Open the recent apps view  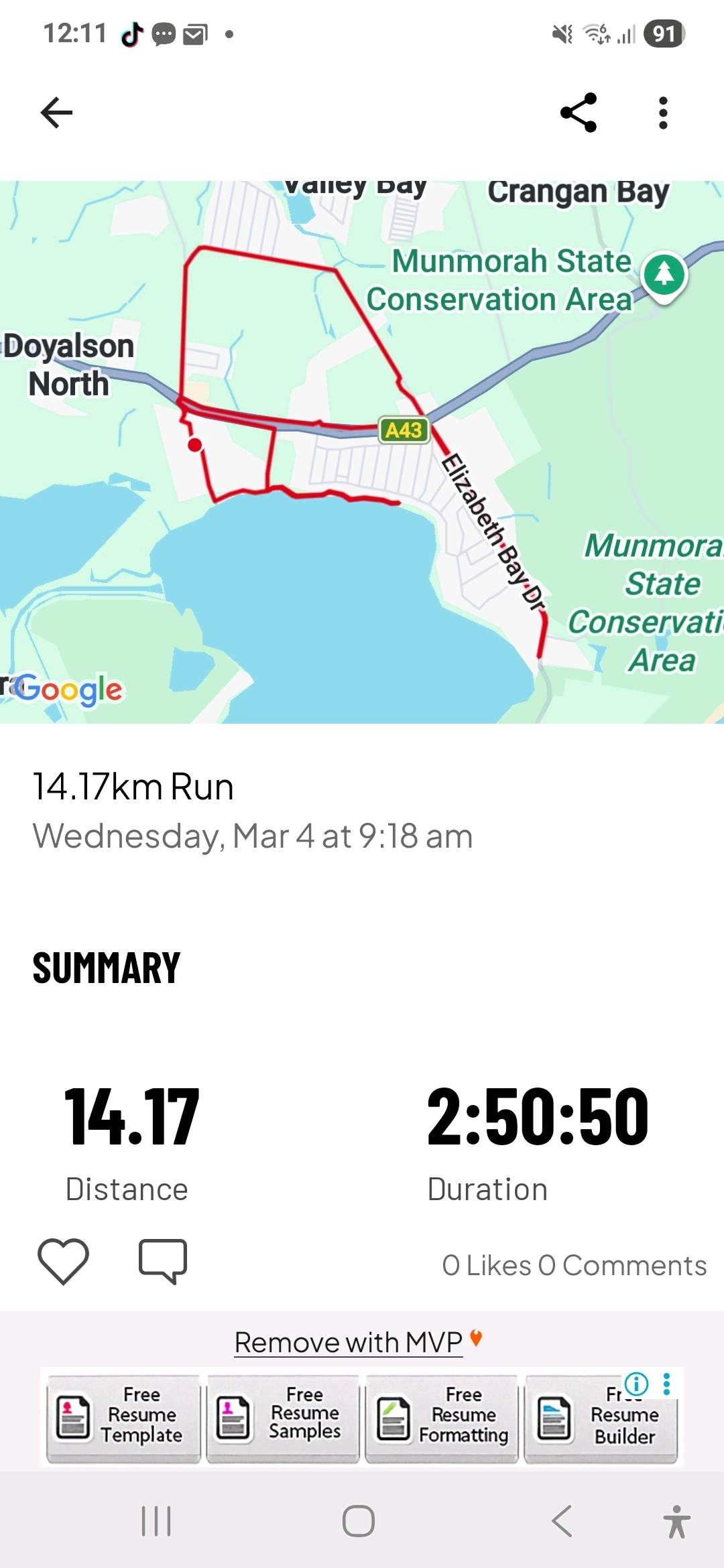156,1520
